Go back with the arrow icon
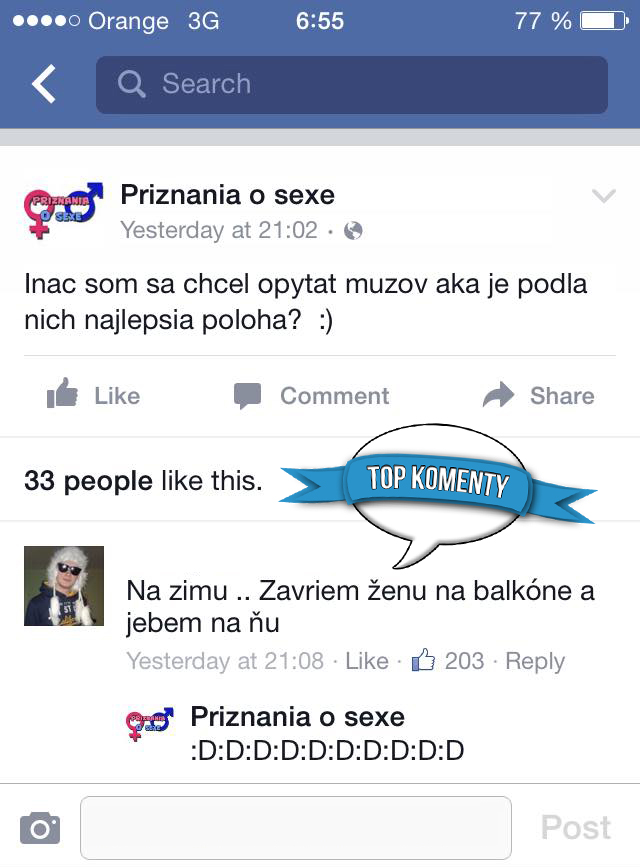This screenshot has width=640, height=868. coord(45,85)
